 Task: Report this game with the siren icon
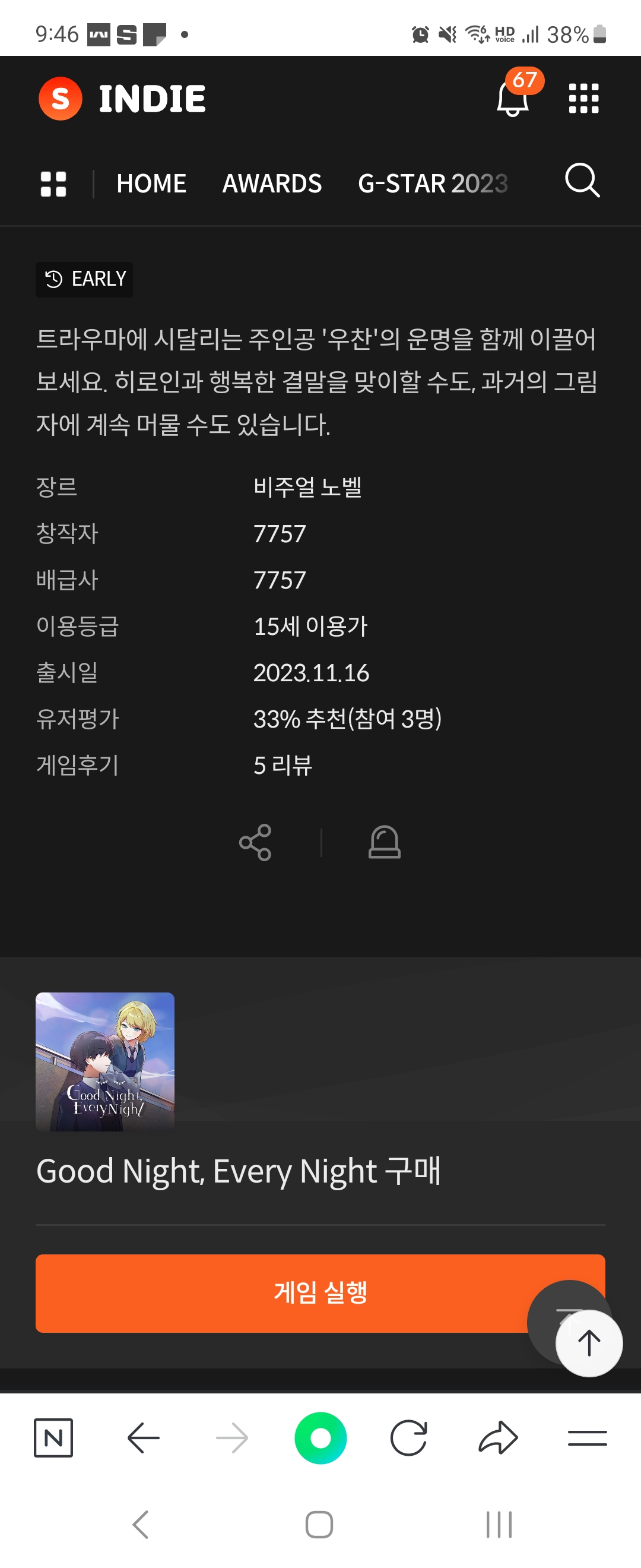(x=385, y=842)
